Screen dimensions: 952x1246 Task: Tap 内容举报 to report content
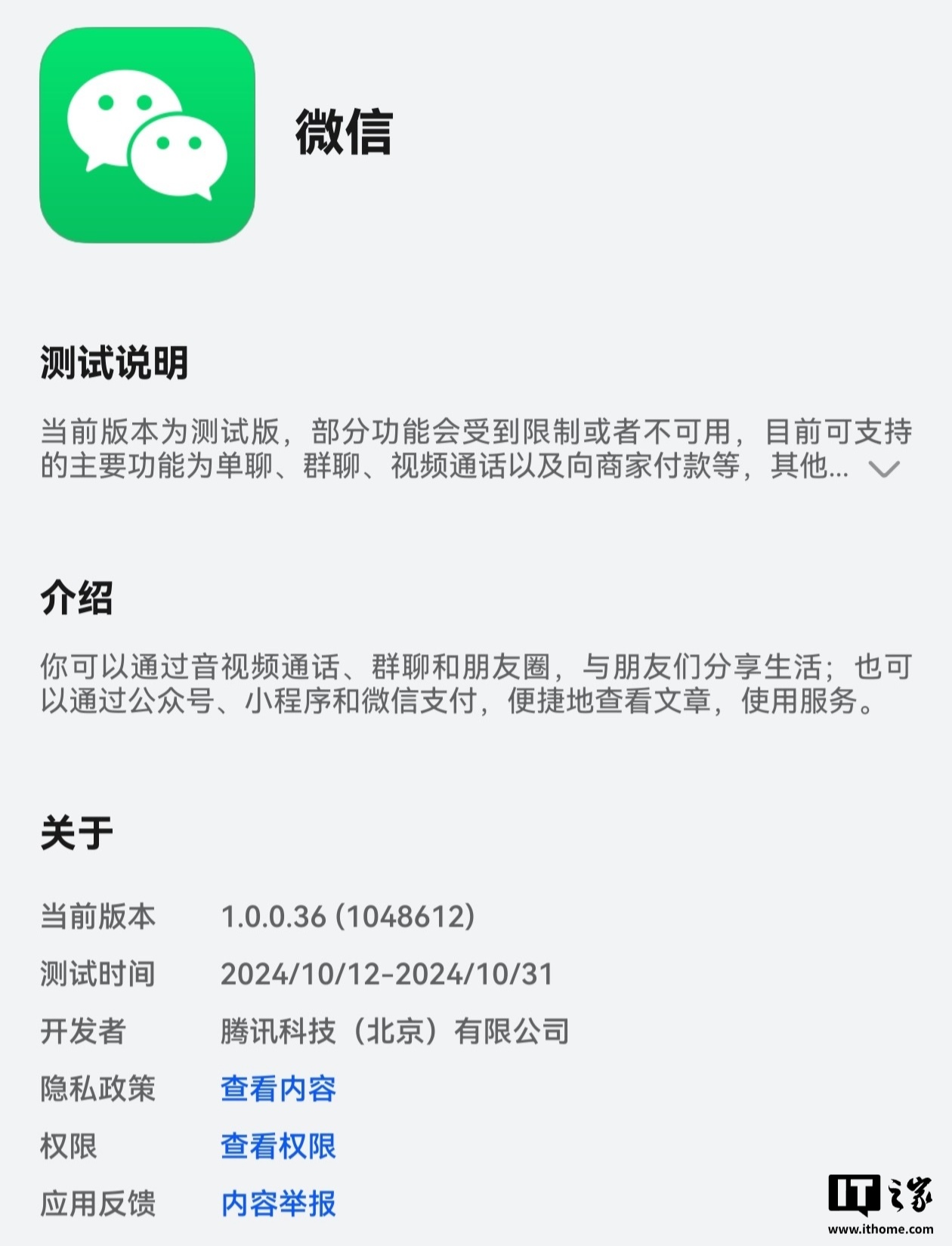coord(278,1204)
